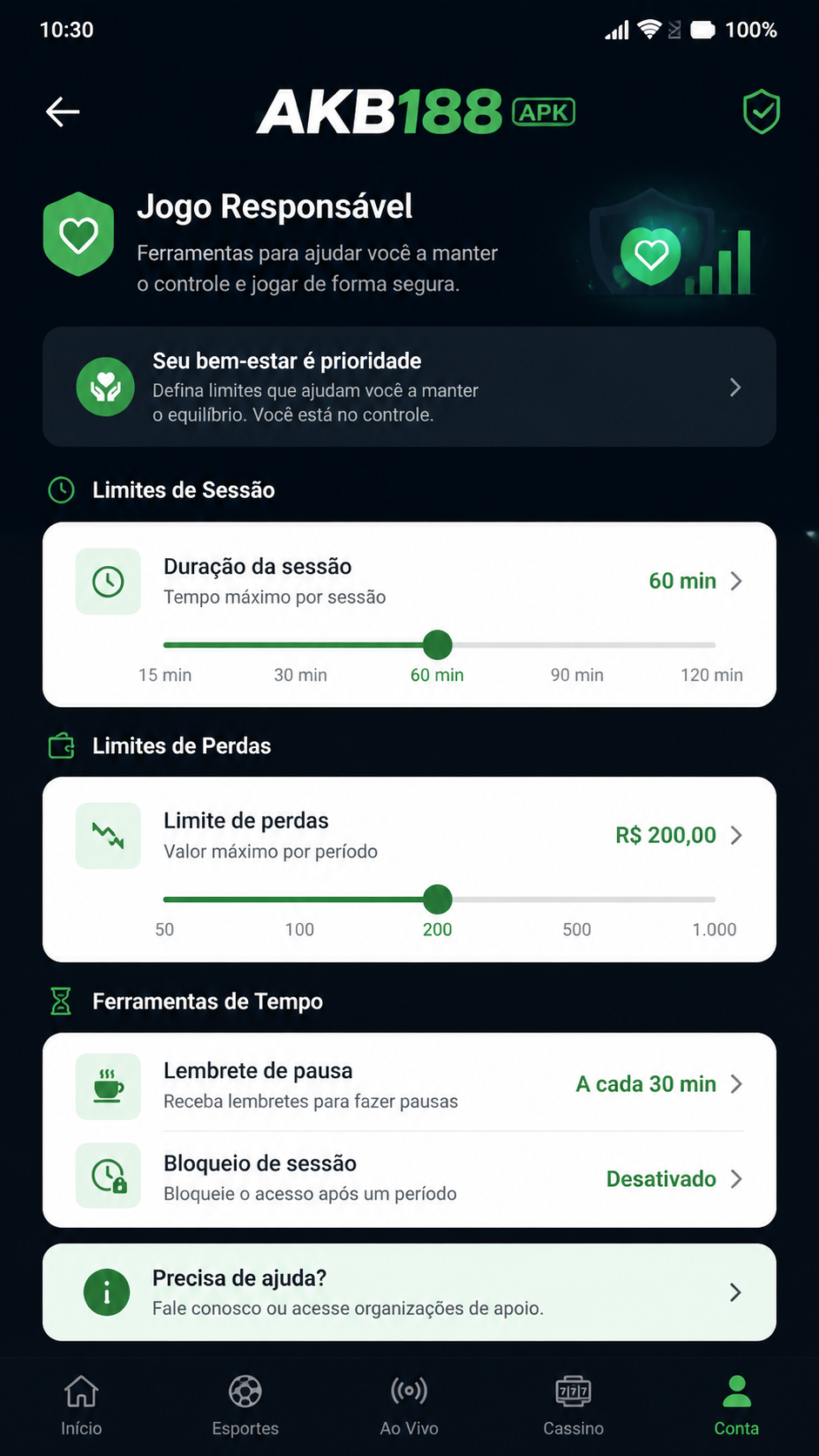Open the Seu bem-estar é prioridade card

tap(409, 387)
